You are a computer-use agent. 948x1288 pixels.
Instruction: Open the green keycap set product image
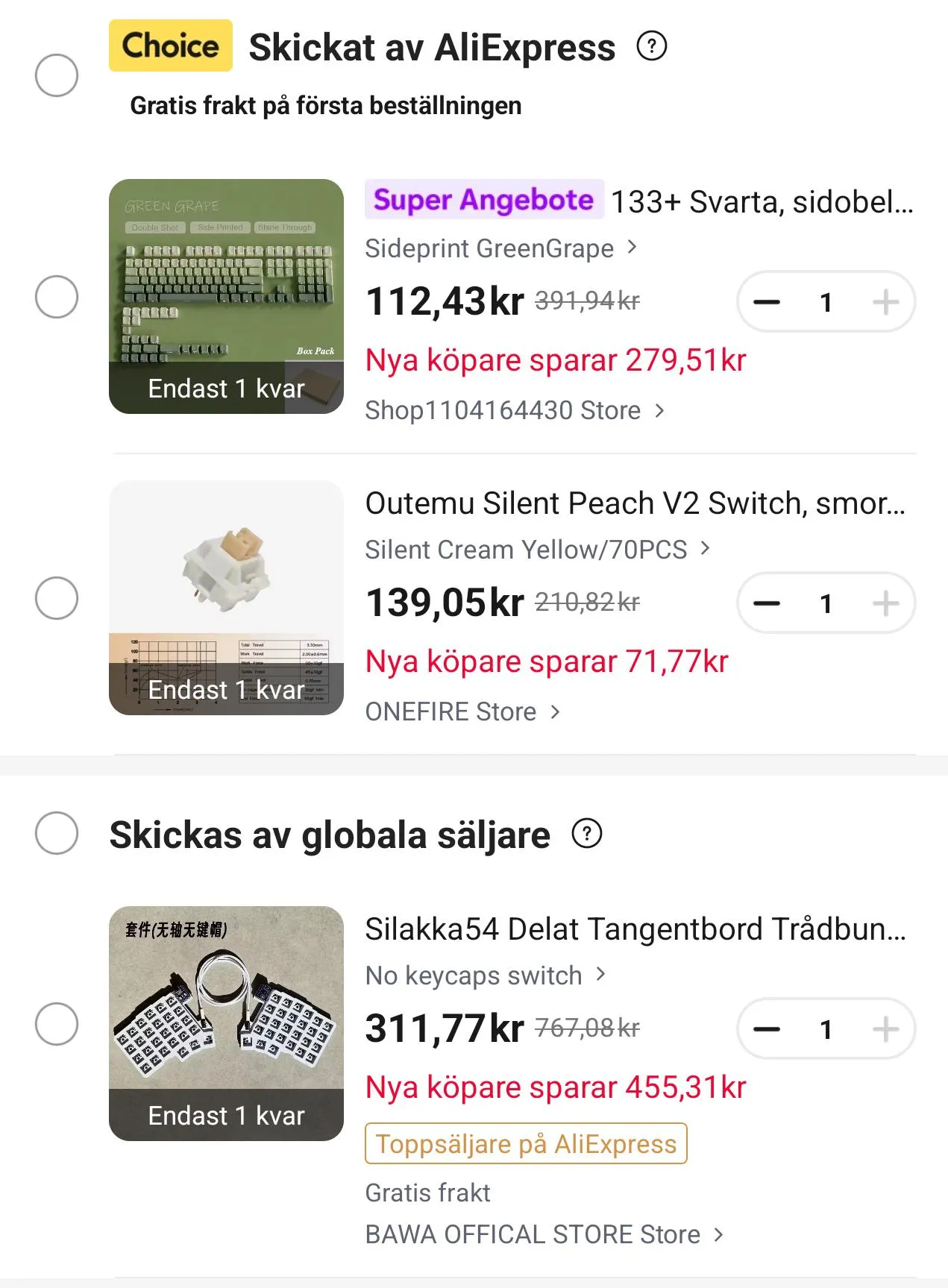(226, 296)
